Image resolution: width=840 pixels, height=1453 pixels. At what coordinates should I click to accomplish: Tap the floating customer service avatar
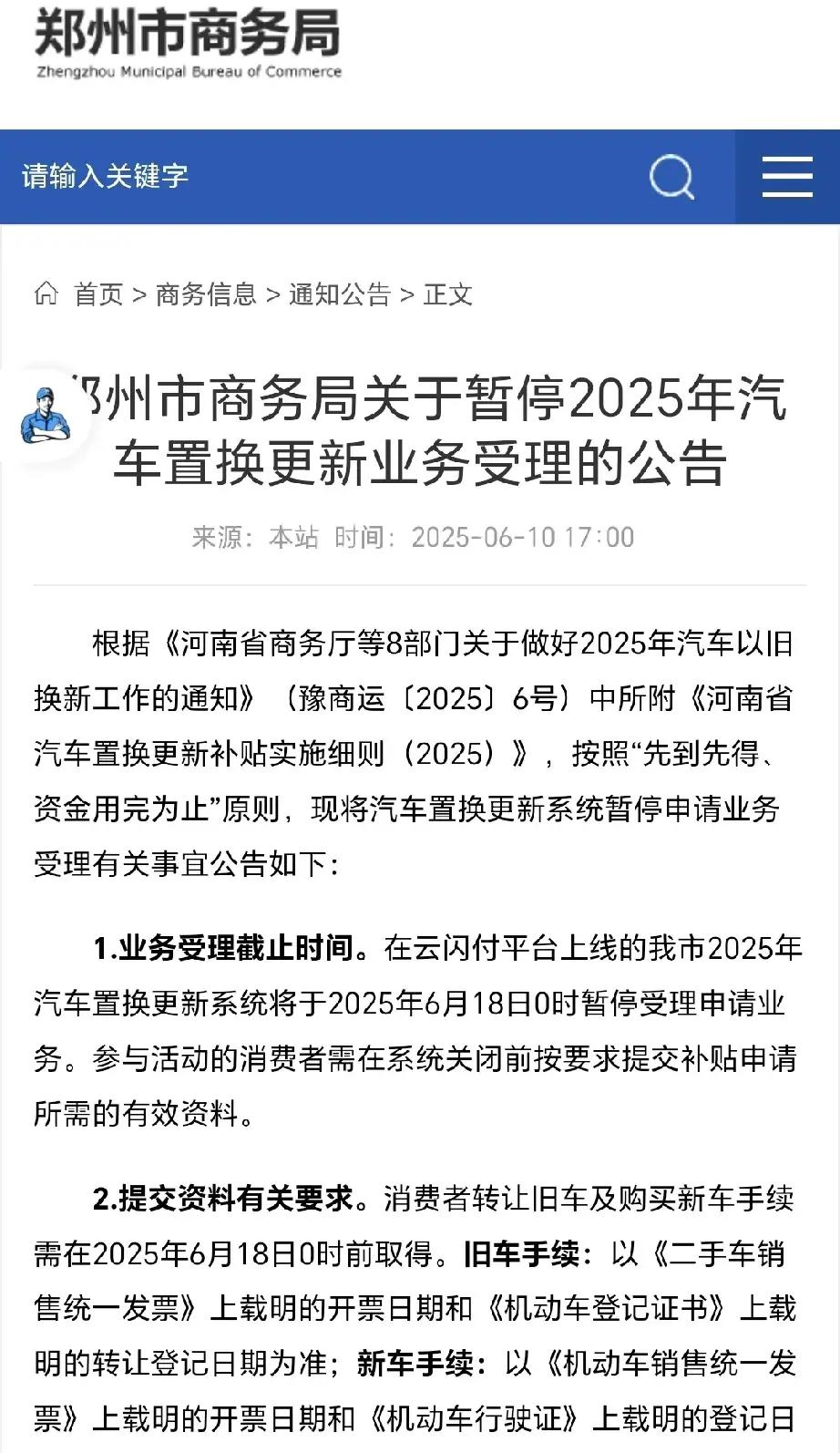[x=44, y=416]
